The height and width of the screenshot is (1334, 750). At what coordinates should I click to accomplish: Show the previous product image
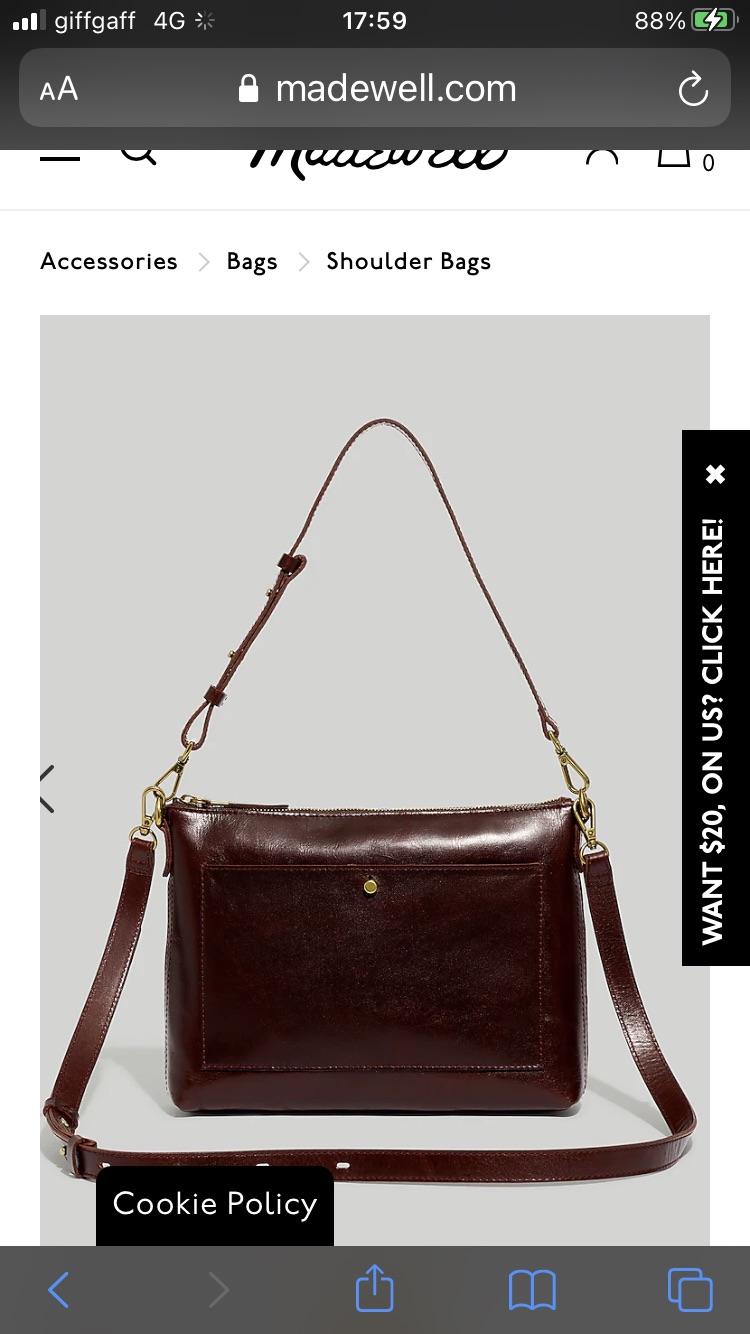(x=48, y=789)
